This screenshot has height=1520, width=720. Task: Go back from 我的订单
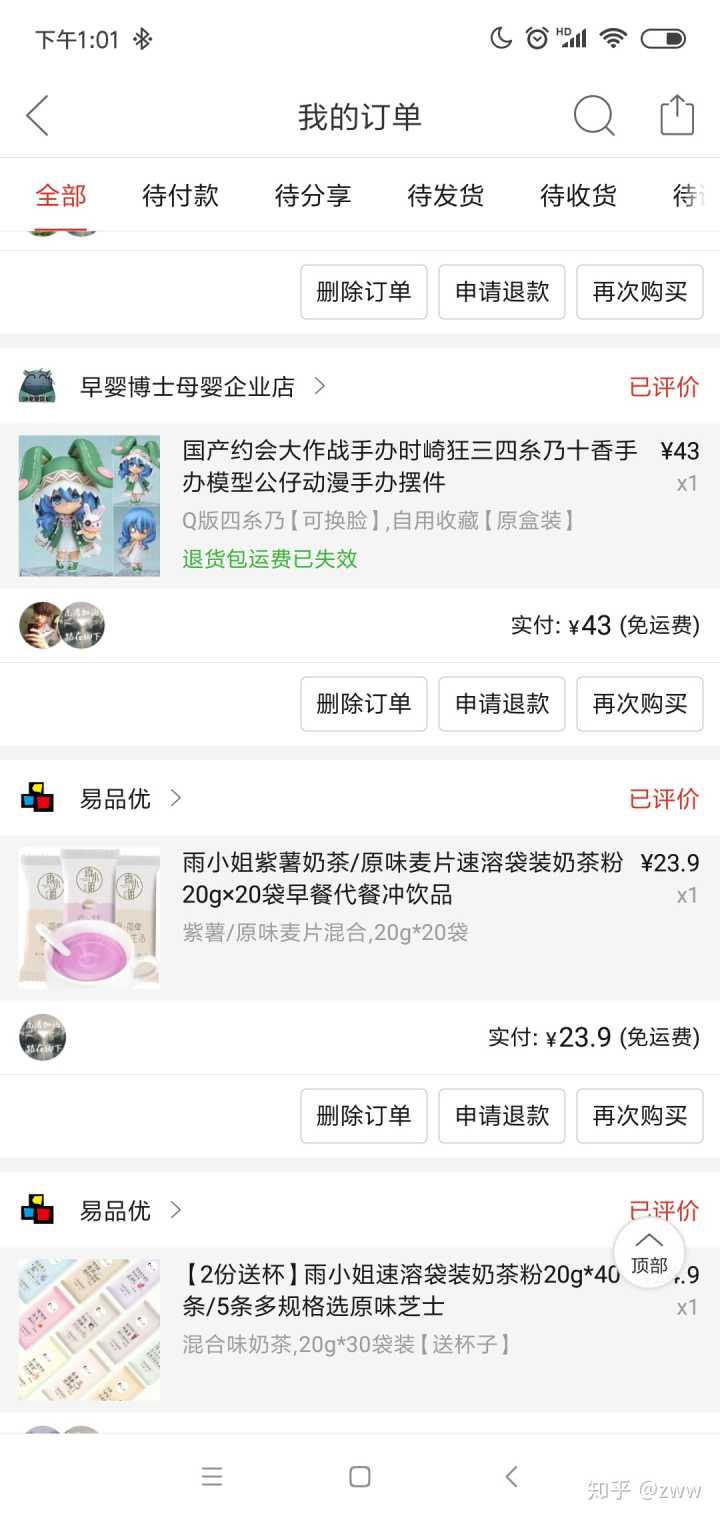37,116
